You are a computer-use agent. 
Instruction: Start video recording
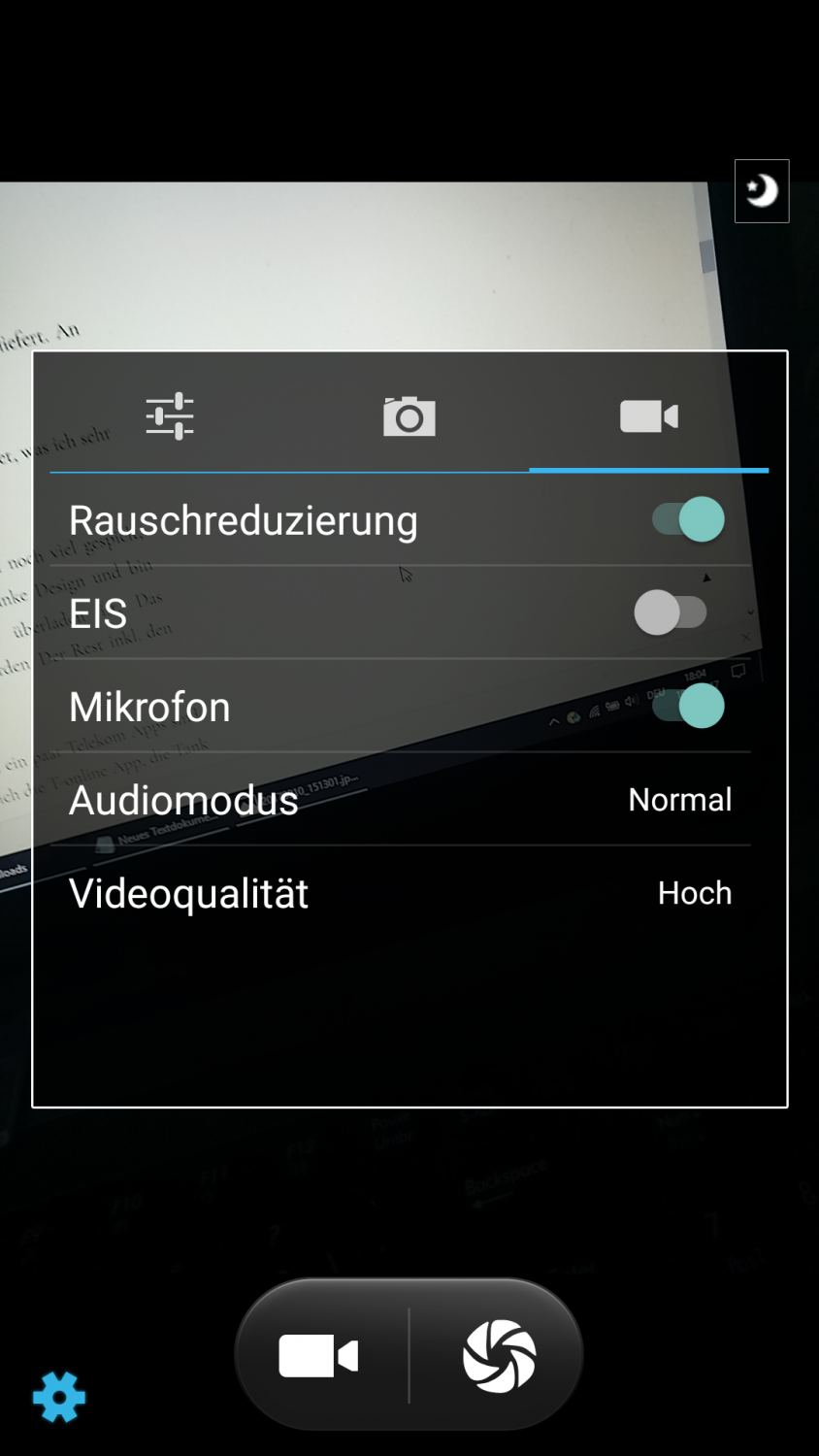(x=319, y=1355)
